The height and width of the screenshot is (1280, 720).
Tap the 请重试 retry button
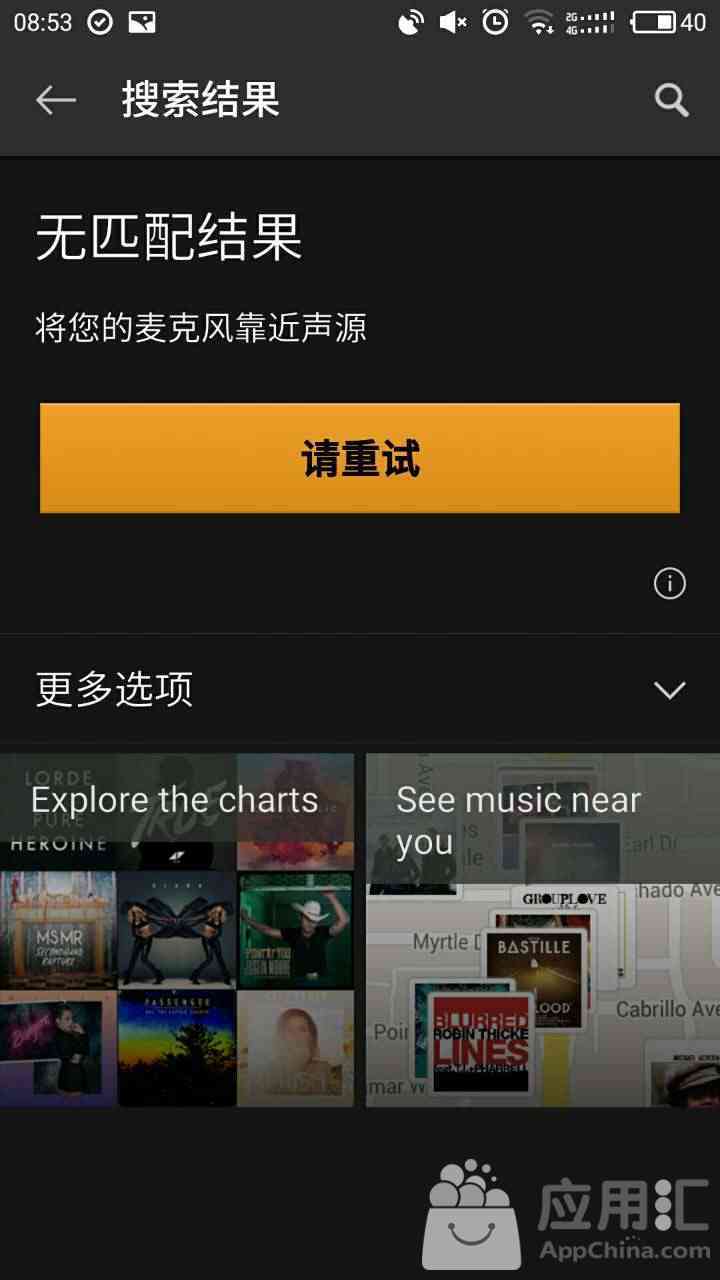tap(360, 458)
